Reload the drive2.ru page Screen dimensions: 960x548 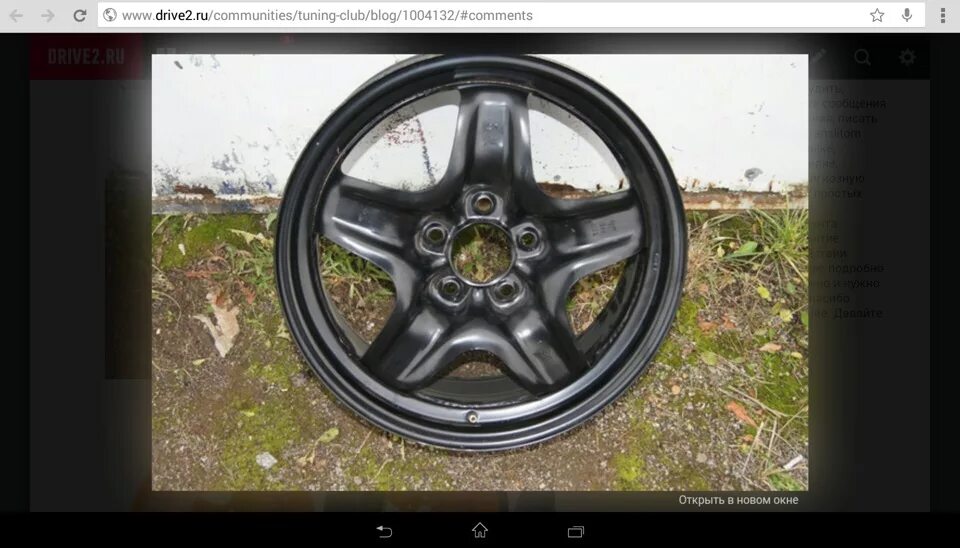80,15
